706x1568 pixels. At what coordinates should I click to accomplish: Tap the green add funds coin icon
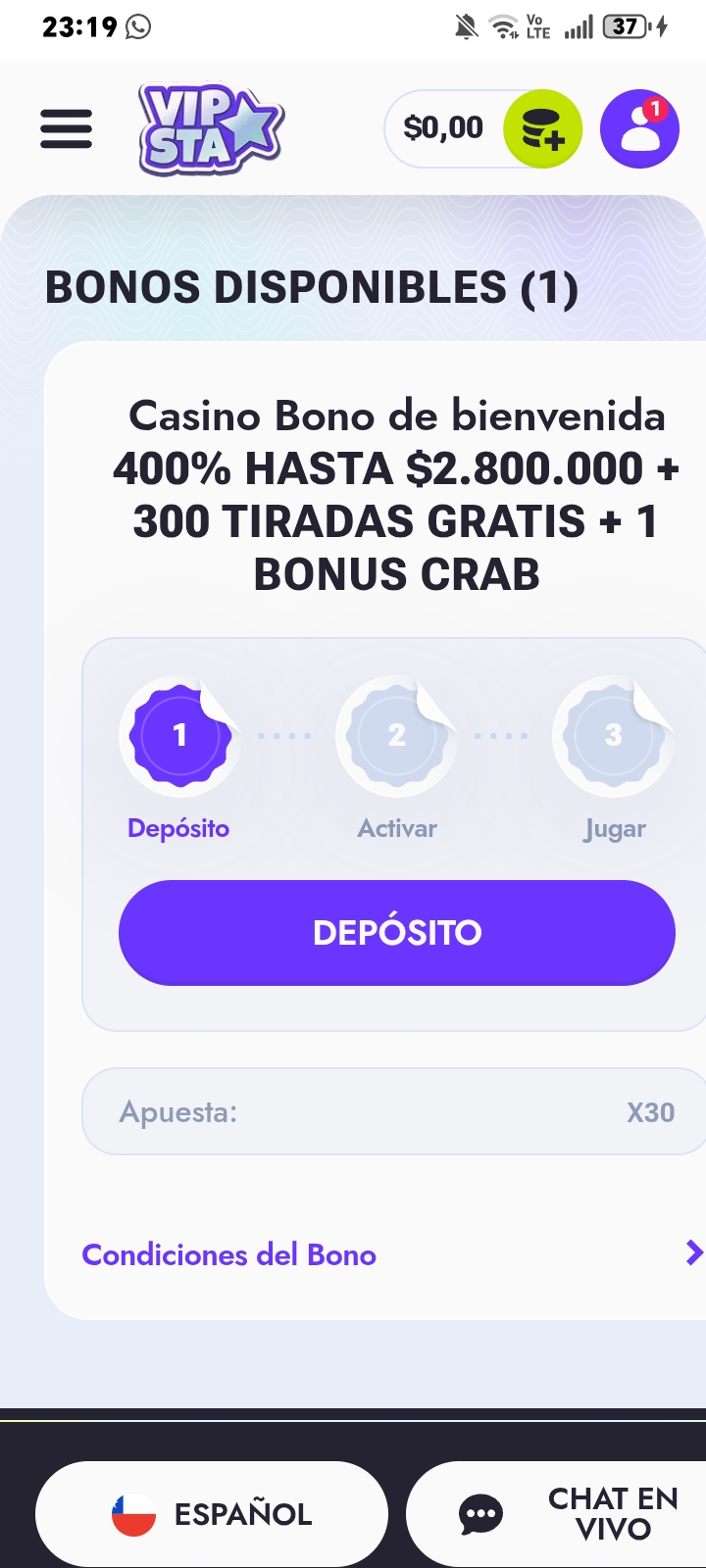pyautogui.click(x=542, y=128)
